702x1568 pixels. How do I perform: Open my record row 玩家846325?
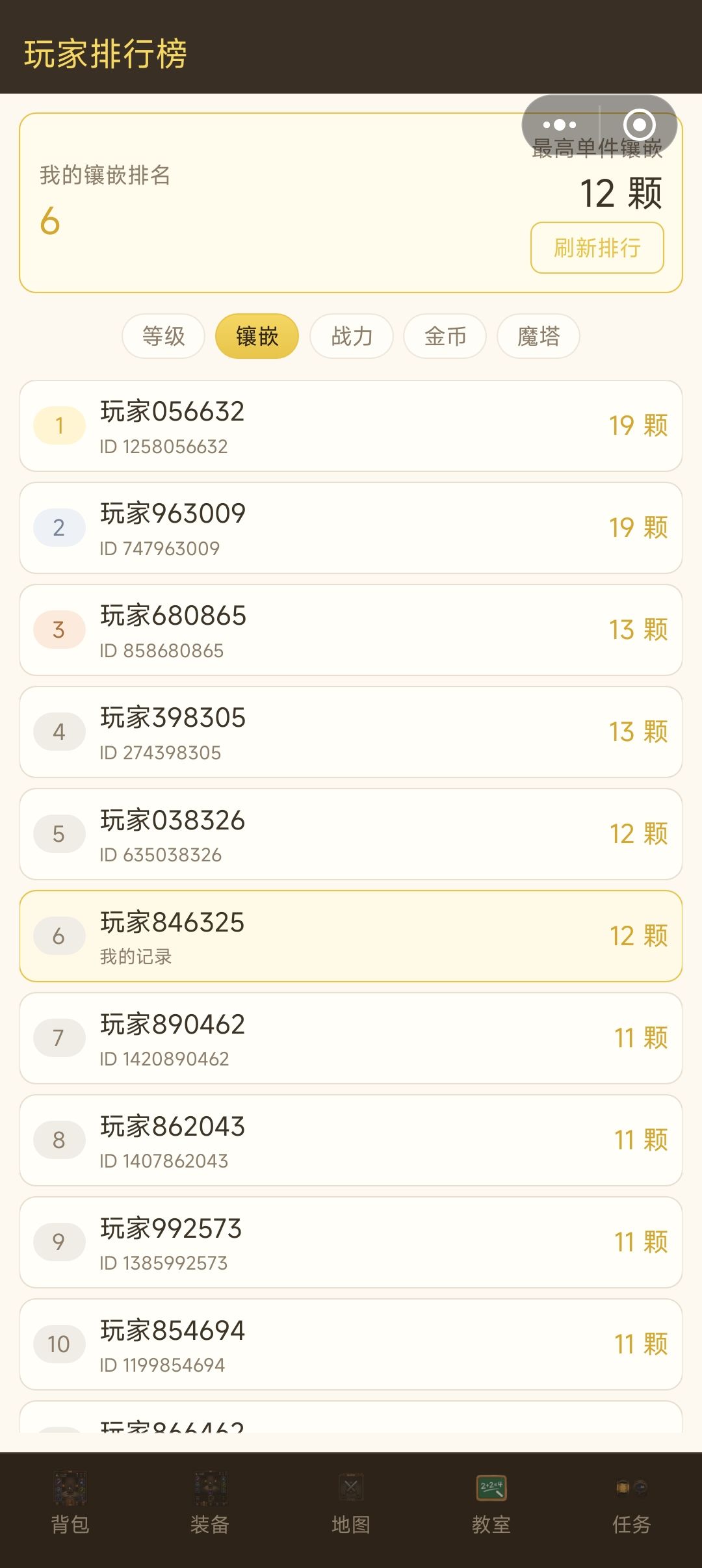[351, 936]
